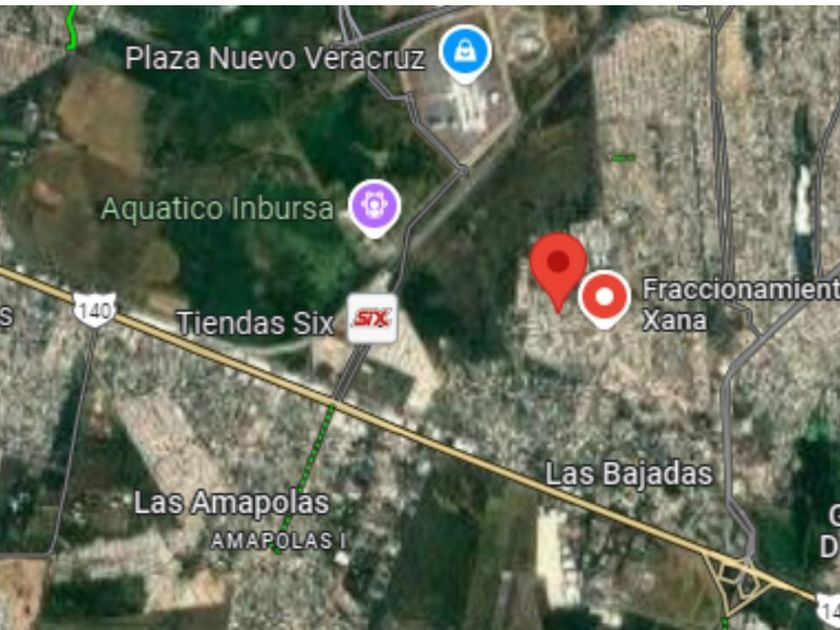Tap the Tiendas Six store marker
This screenshot has height=630, width=840.
[x=372, y=318]
